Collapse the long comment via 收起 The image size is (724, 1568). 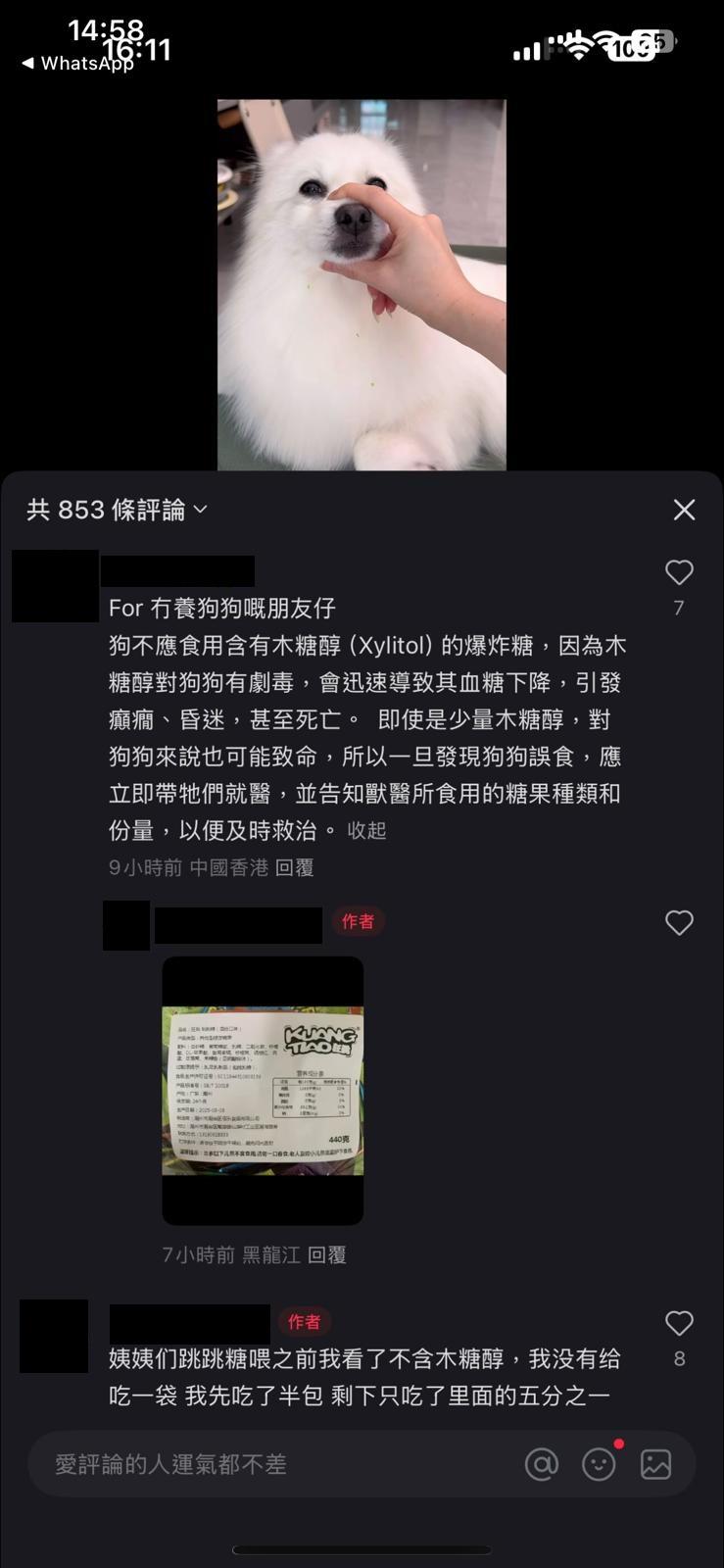pyautogui.click(x=366, y=830)
